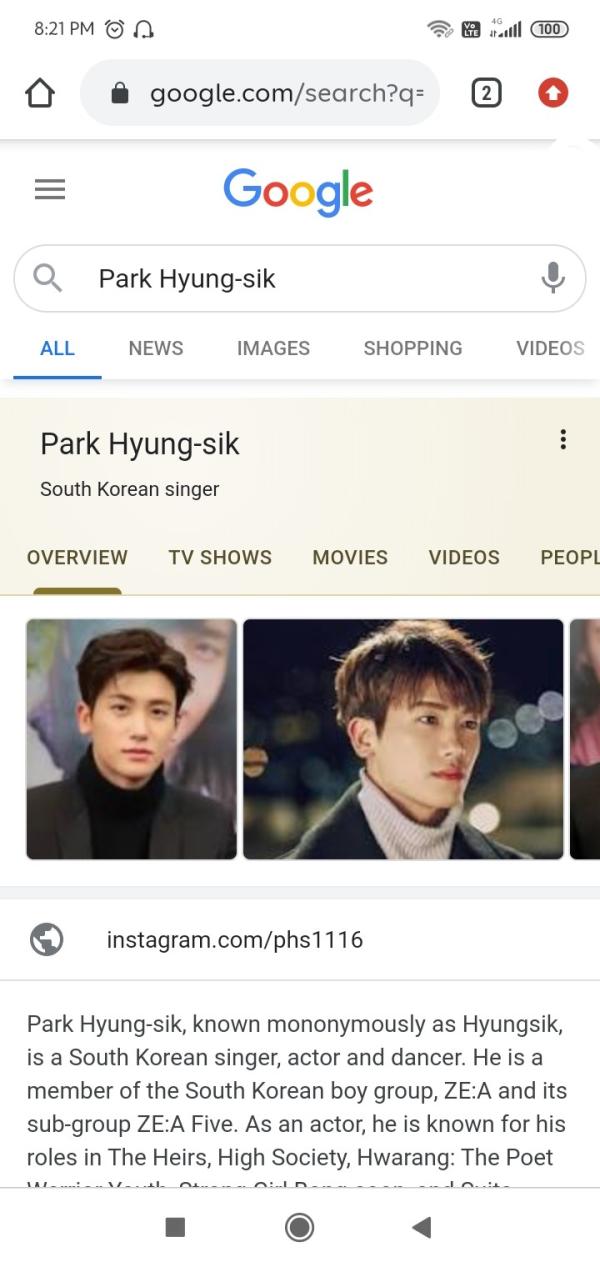The width and height of the screenshot is (600, 1267).
Task: Switch to the top Videos search tab
Action: click(550, 348)
